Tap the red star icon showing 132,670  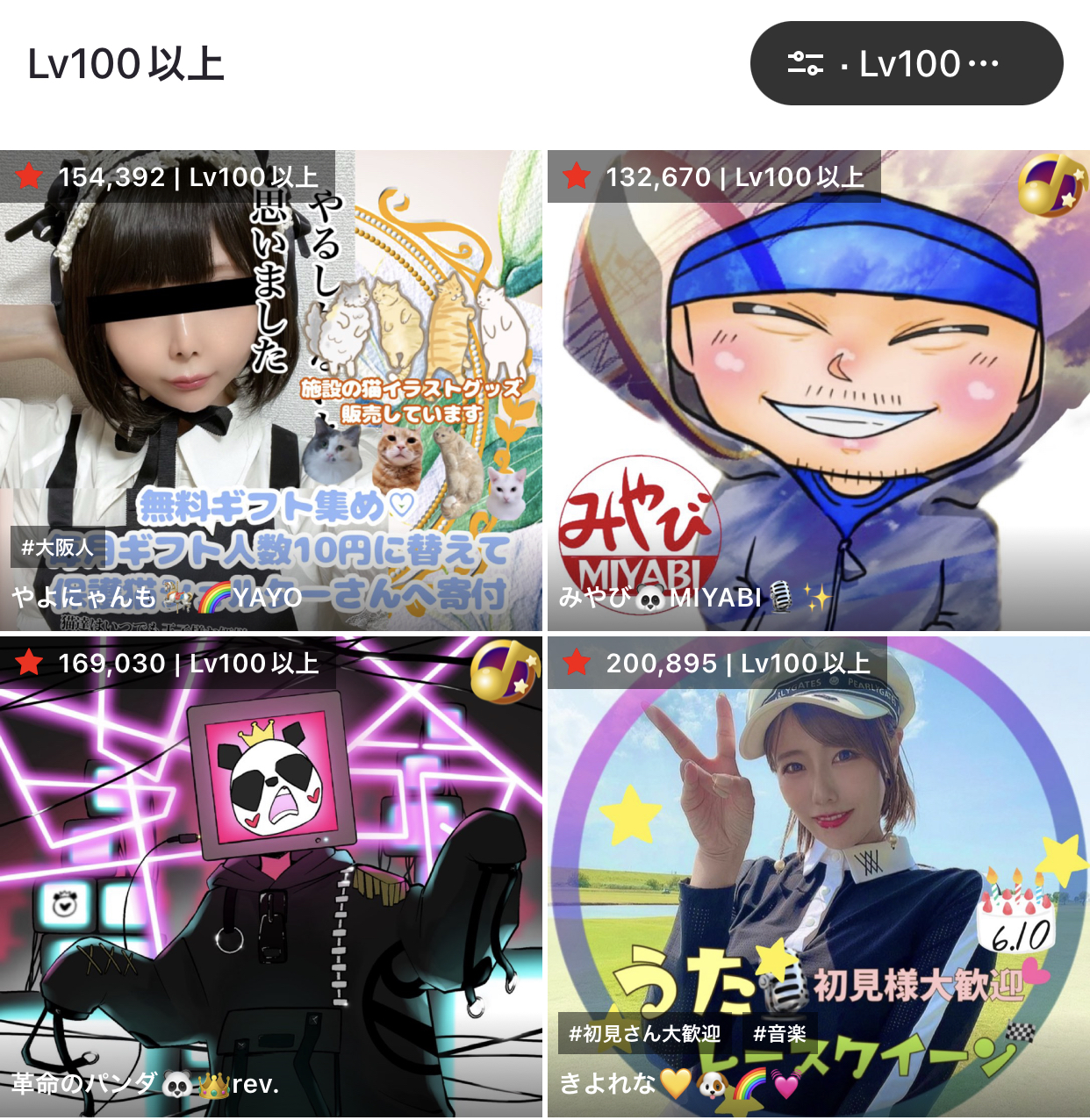coord(575,176)
